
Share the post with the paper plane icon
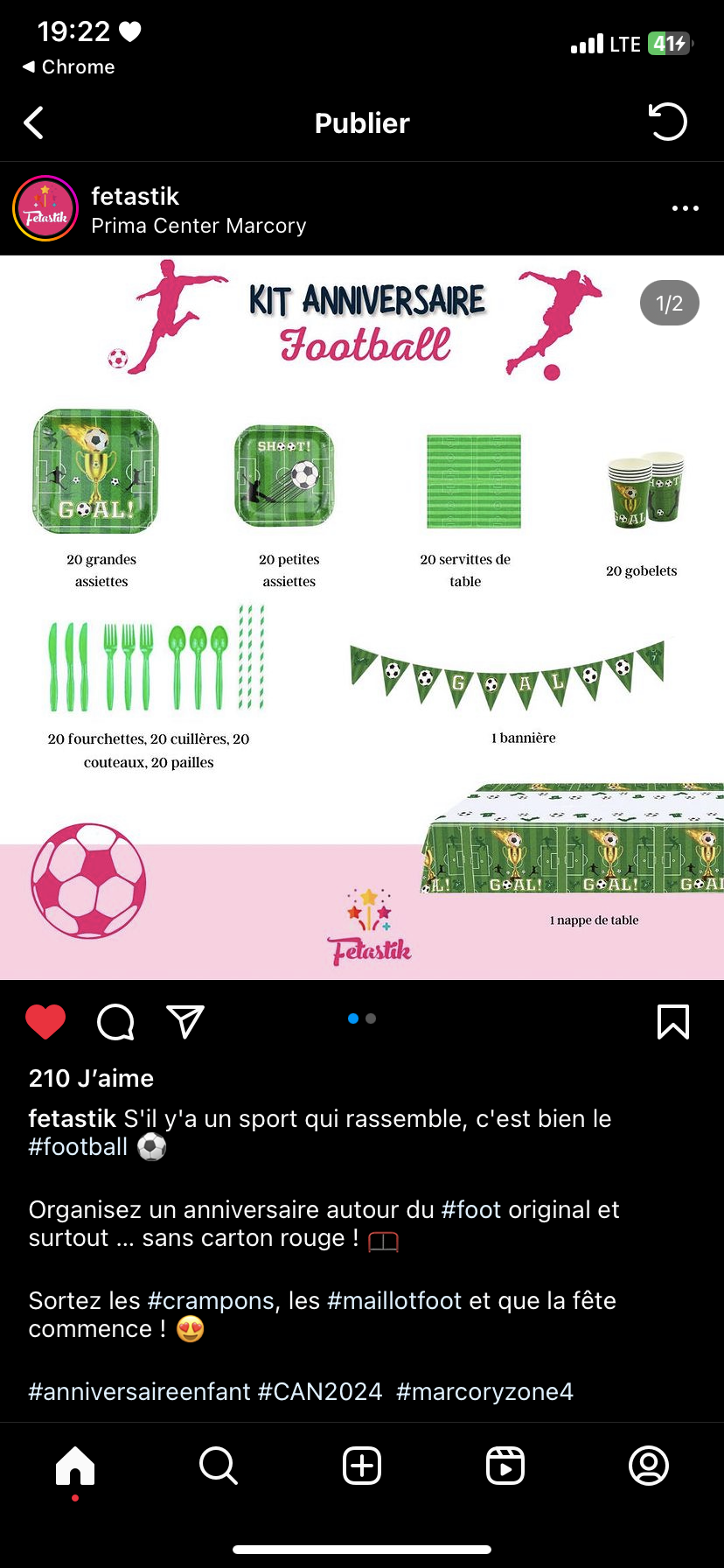click(185, 1021)
